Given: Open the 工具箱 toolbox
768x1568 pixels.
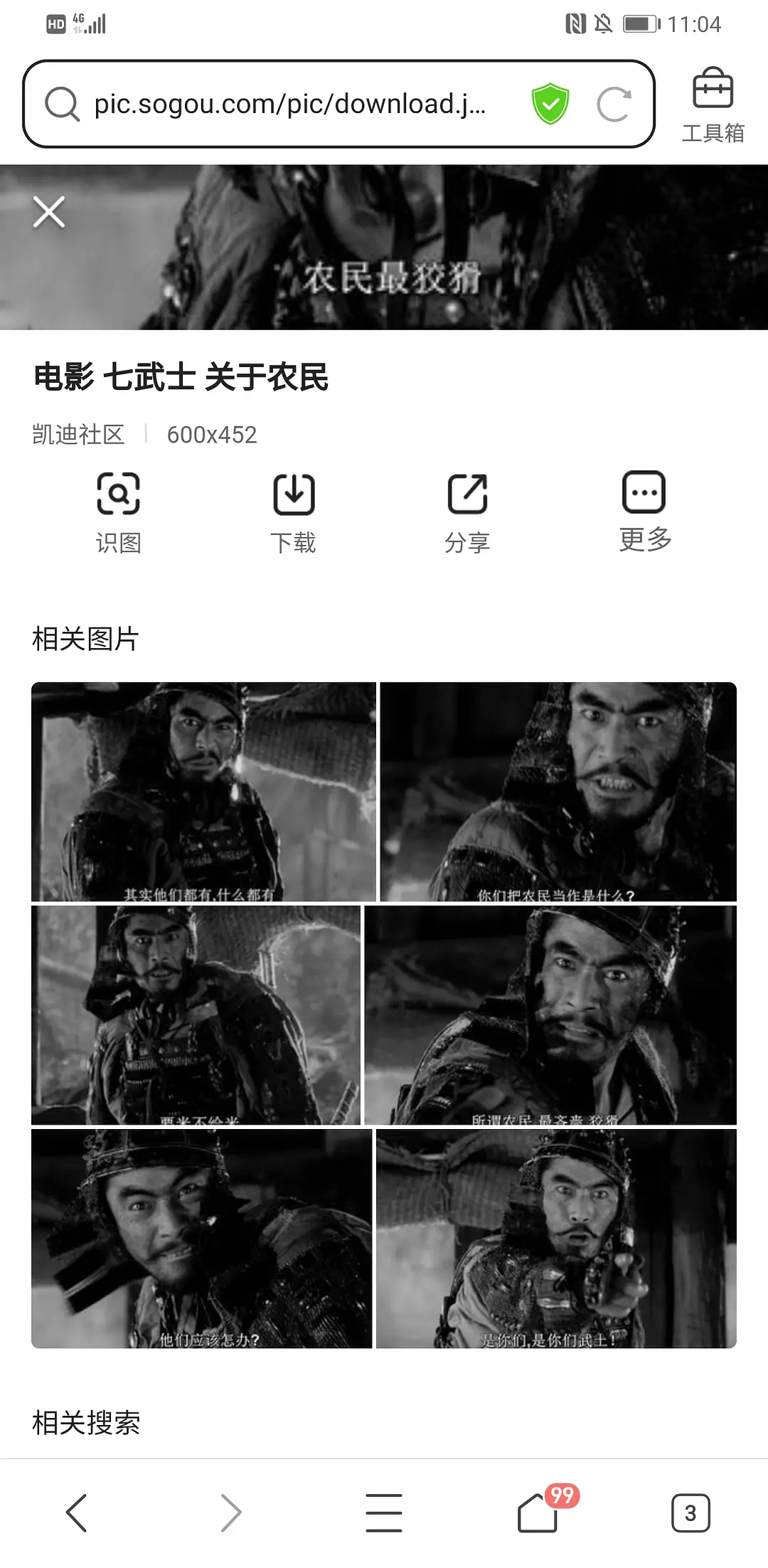Looking at the screenshot, I should [x=713, y=105].
